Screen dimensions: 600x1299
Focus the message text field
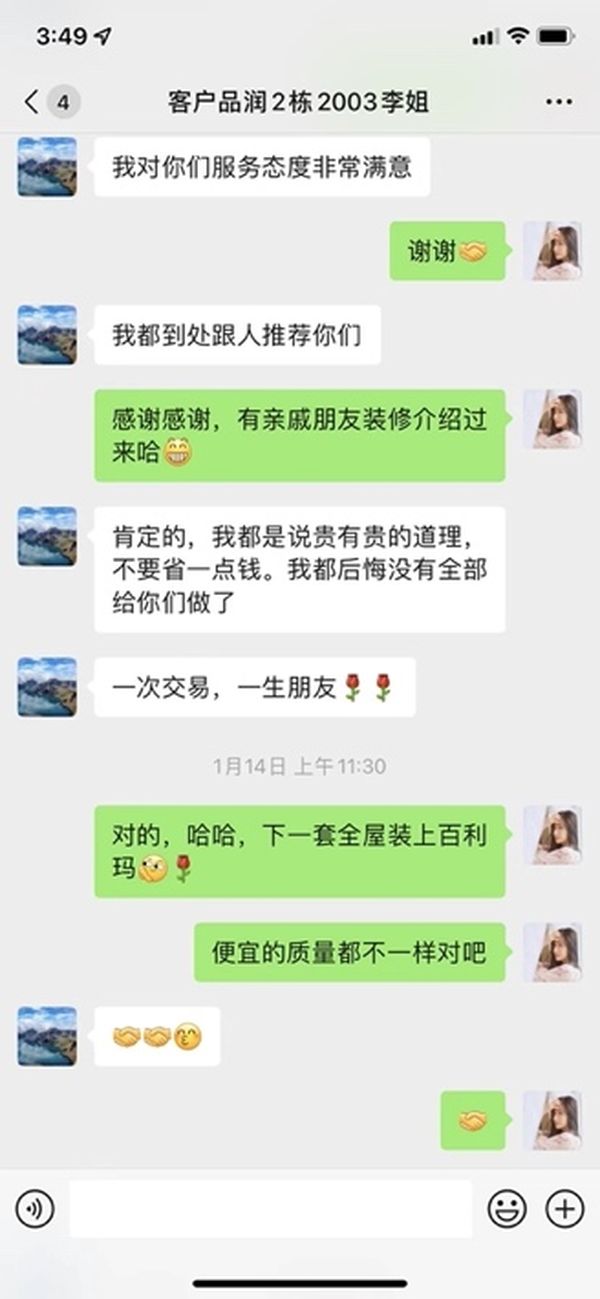[270, 1209]
